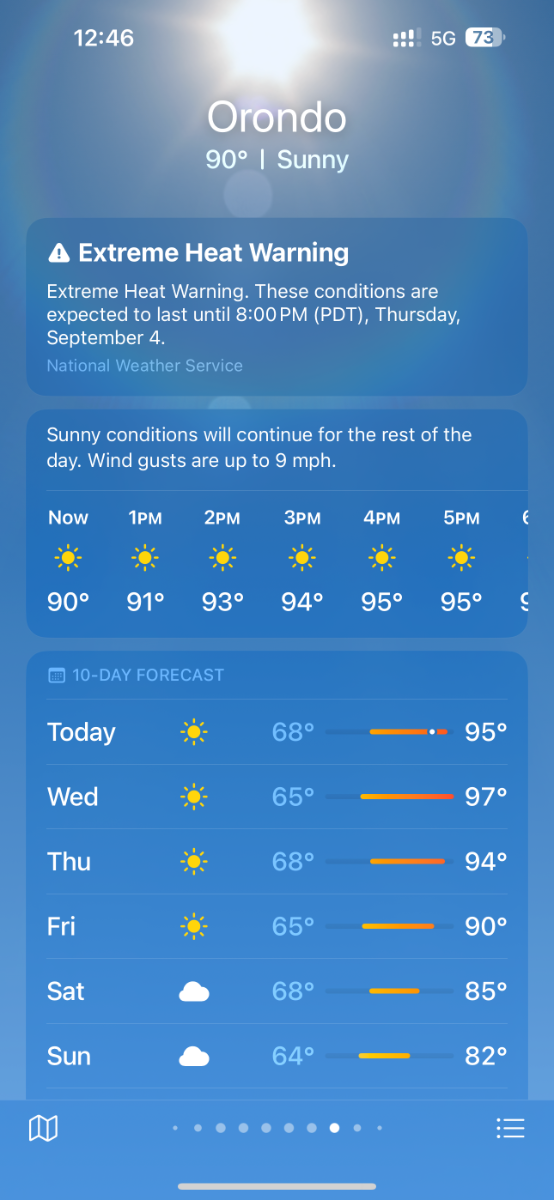Open Today's row in the 10-day forecast
This screenshot has height=1200, width=554.
277,732
